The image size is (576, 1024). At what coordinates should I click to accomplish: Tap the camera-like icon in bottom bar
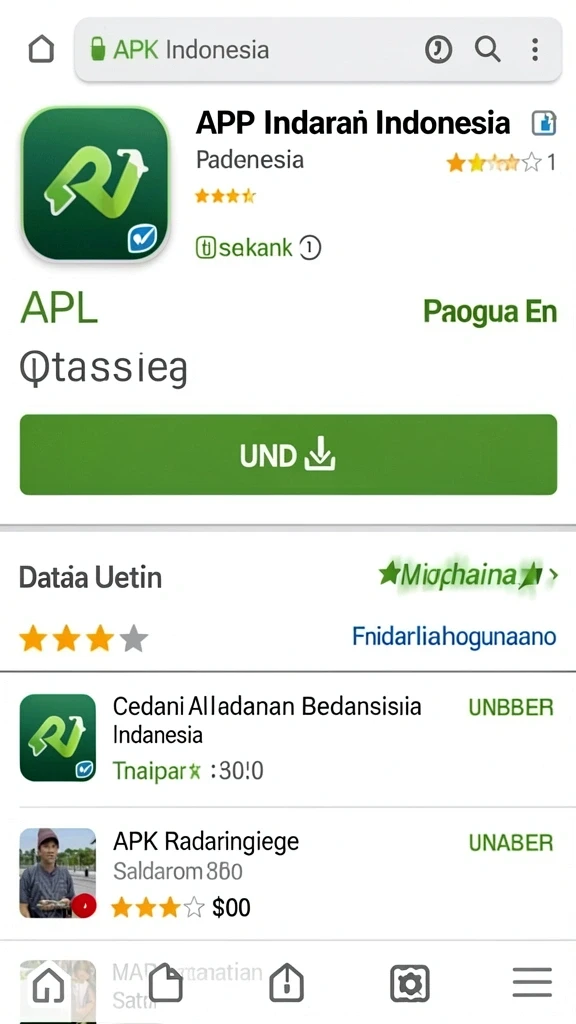pyautogui.click(x=409, y=983)
